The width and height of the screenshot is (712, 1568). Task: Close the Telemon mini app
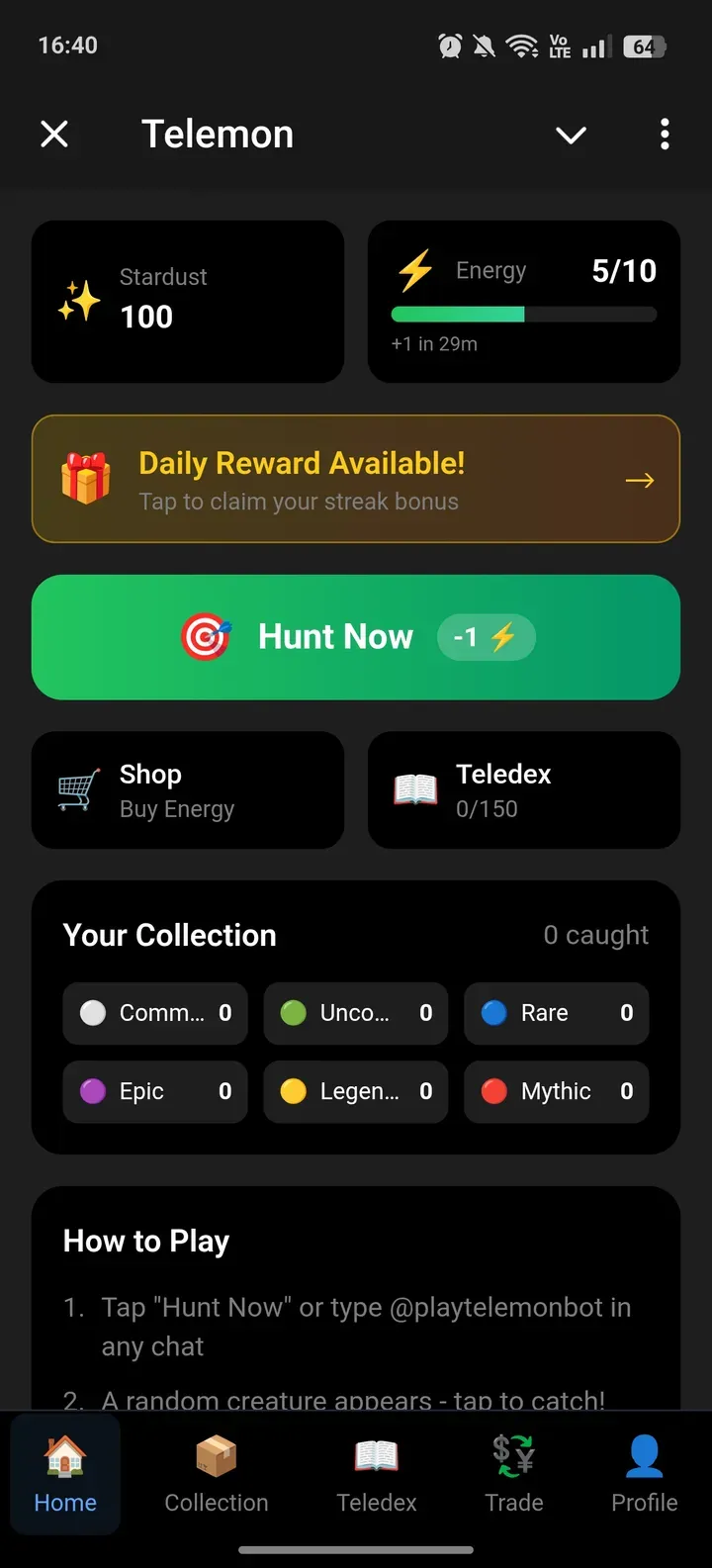pos(54,134)
